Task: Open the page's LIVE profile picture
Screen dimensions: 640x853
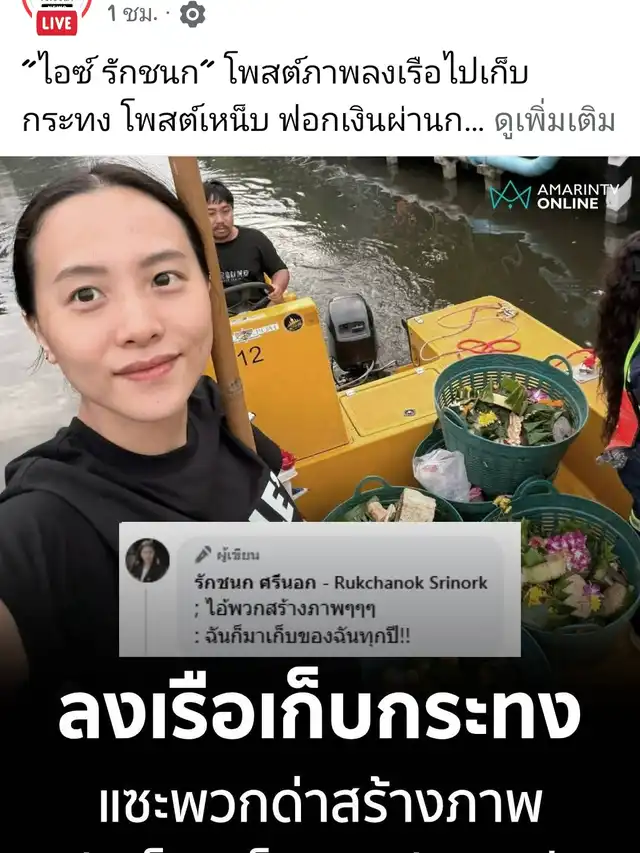Action: click(x=56, y=15)
